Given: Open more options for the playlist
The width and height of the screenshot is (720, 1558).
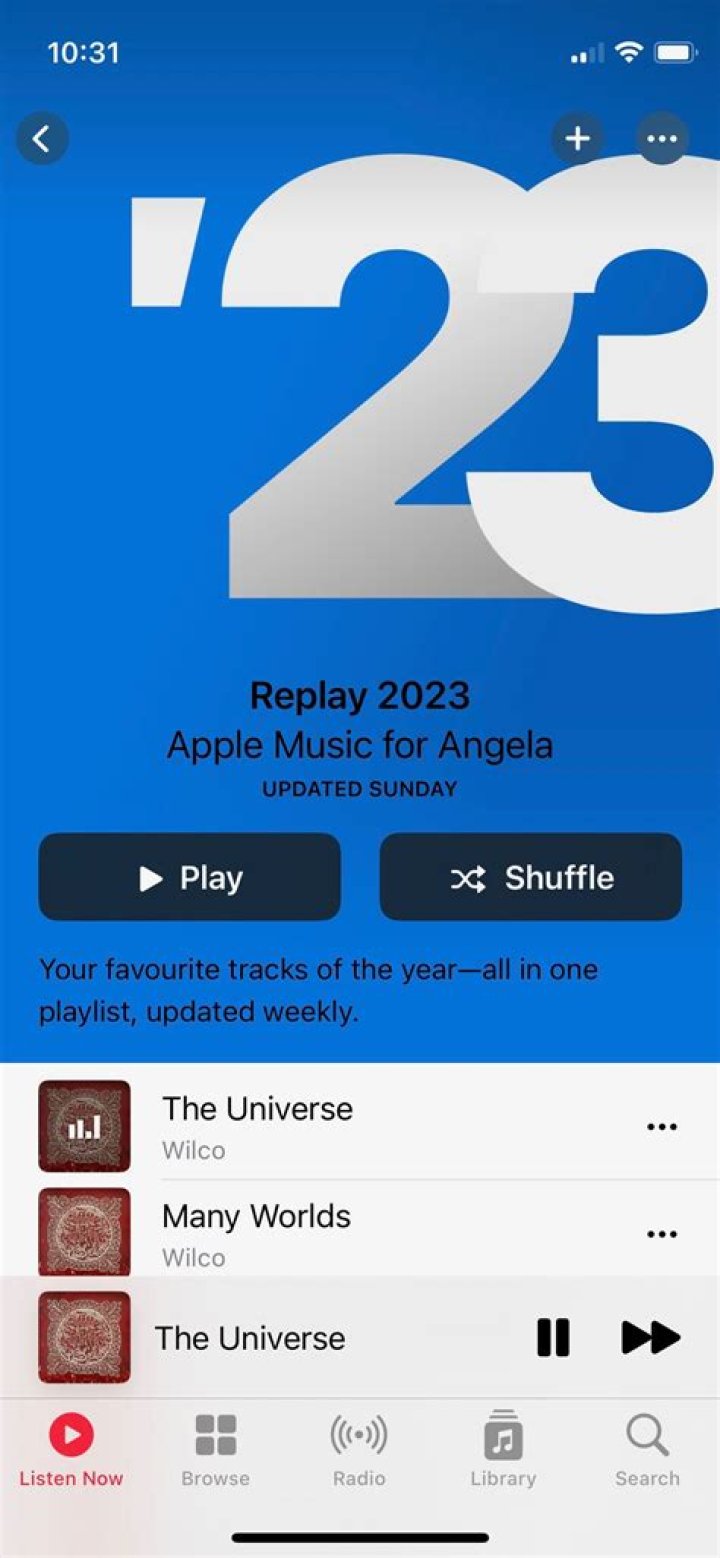Looking at the screenshot, I should point(663,138).
